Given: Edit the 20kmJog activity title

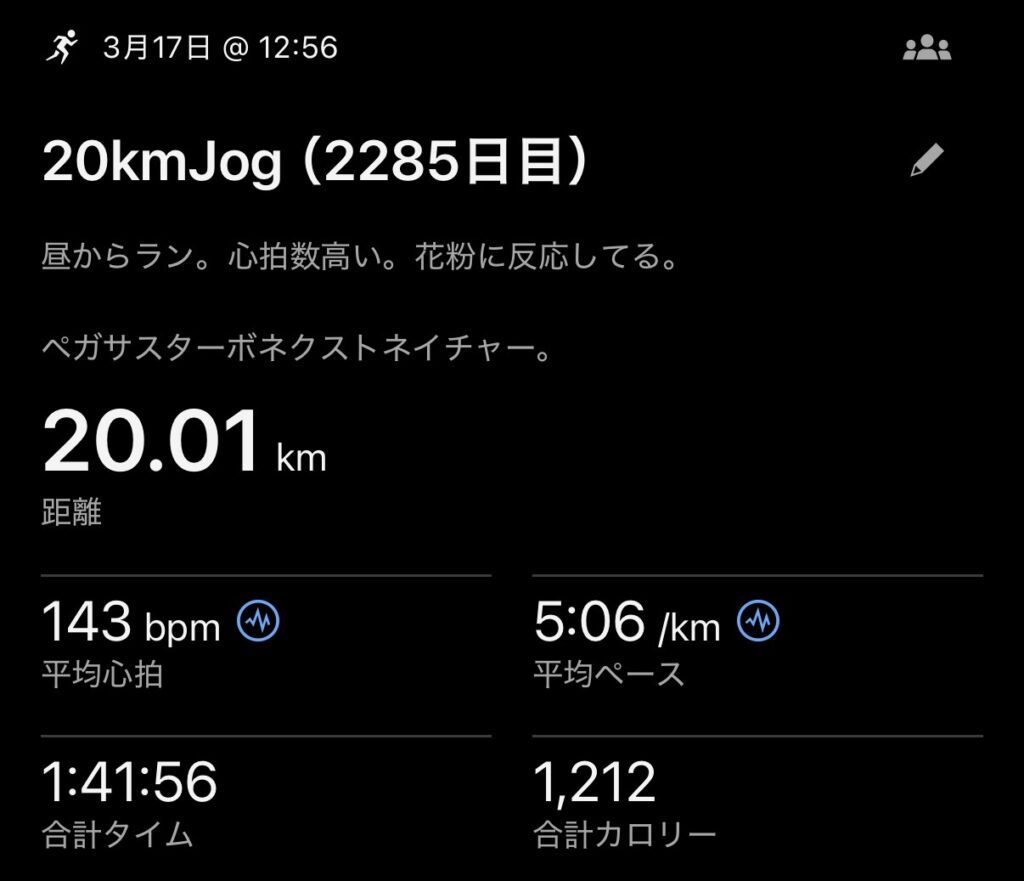Looking at the screenshot, I should click(x=927, y=161).
